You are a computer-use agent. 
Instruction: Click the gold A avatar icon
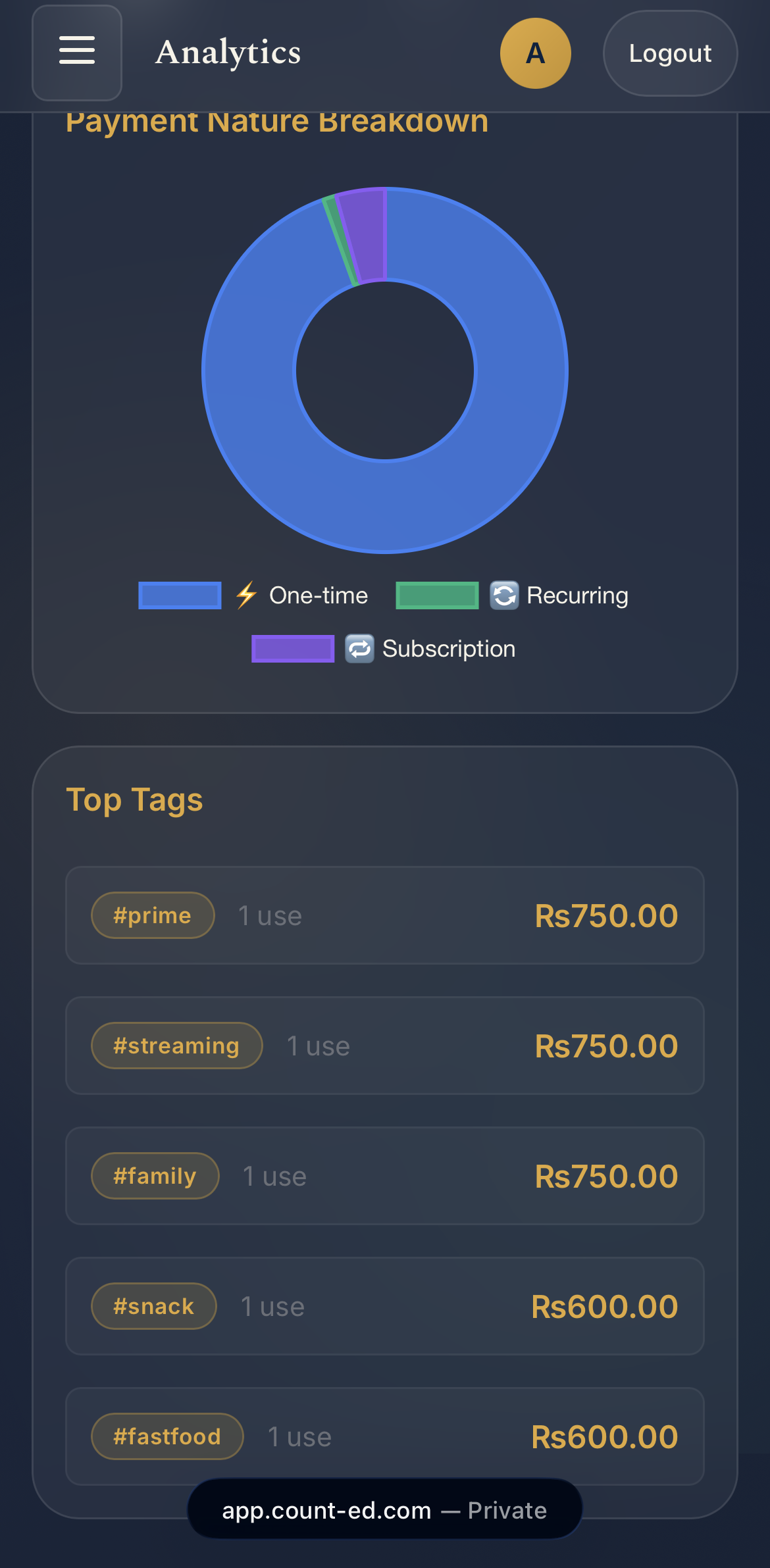click(x=535, y=53)
